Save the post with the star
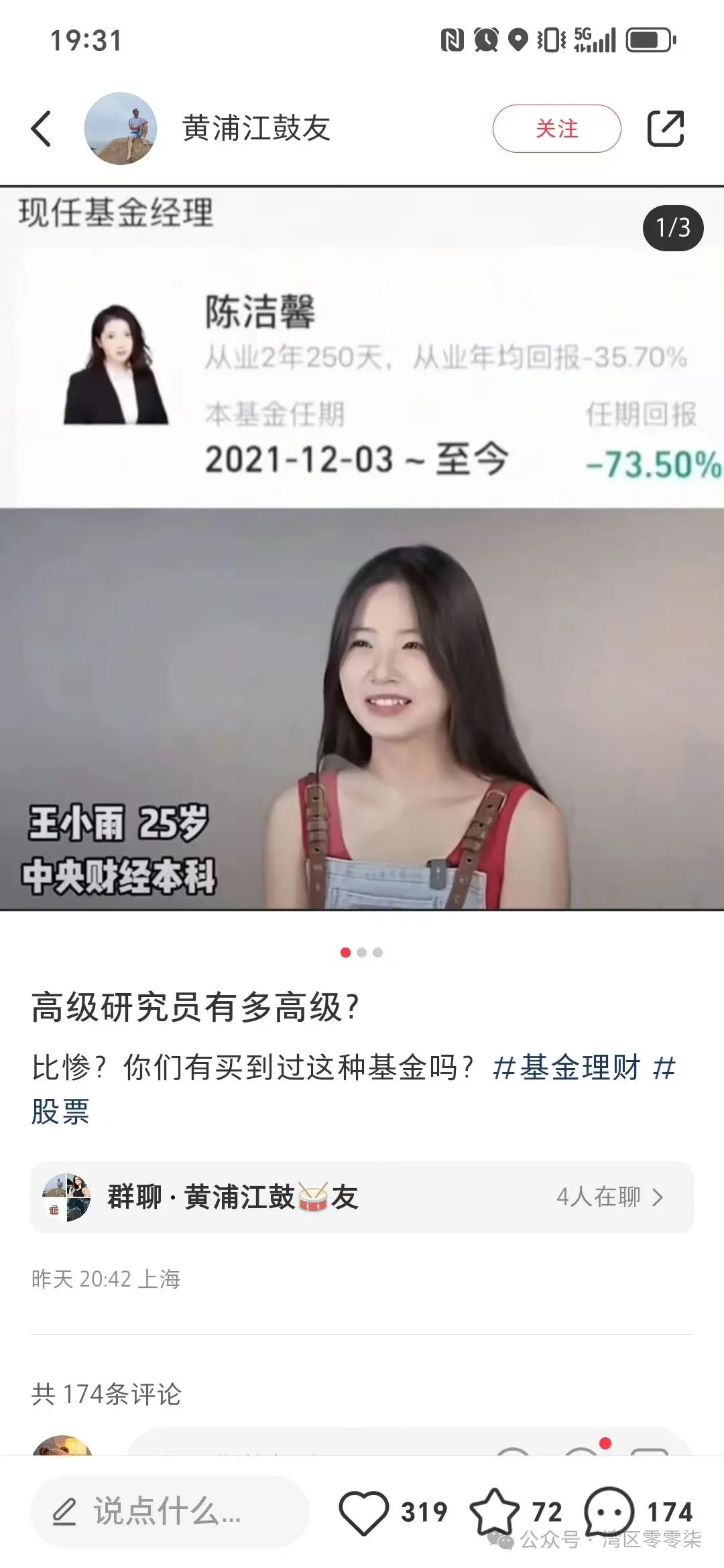Image resolution: width=724 pixels, height=1568 pixels. pyautogui.click(x=495, y=1512)
